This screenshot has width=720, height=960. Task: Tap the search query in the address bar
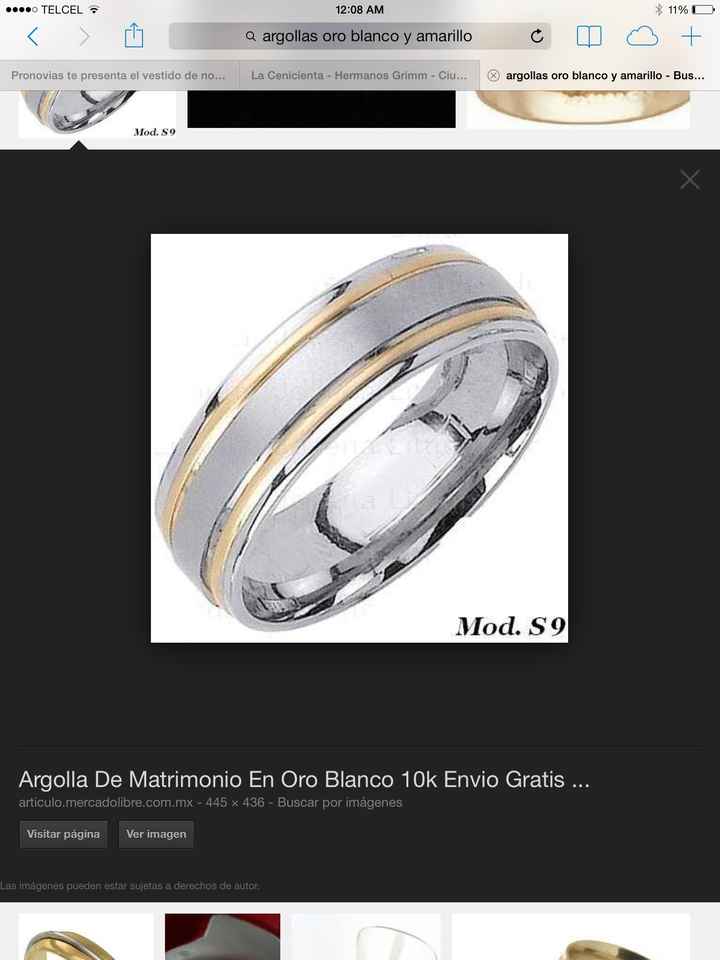365,36
